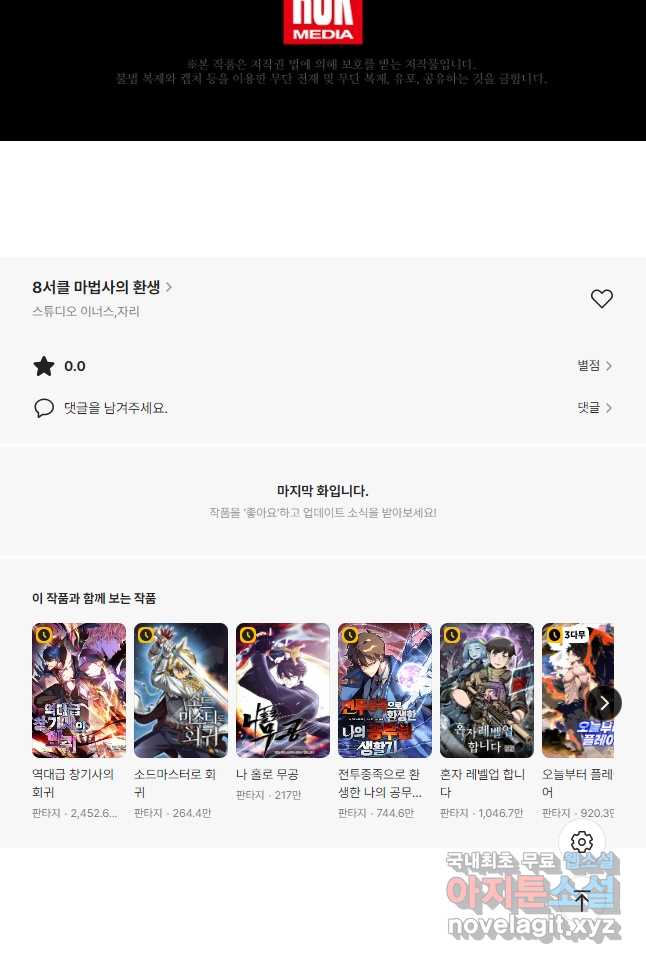Open the 소드마스터로 회귀 webtoon
This screenshot has width=646, height=964.
[181, 690]
